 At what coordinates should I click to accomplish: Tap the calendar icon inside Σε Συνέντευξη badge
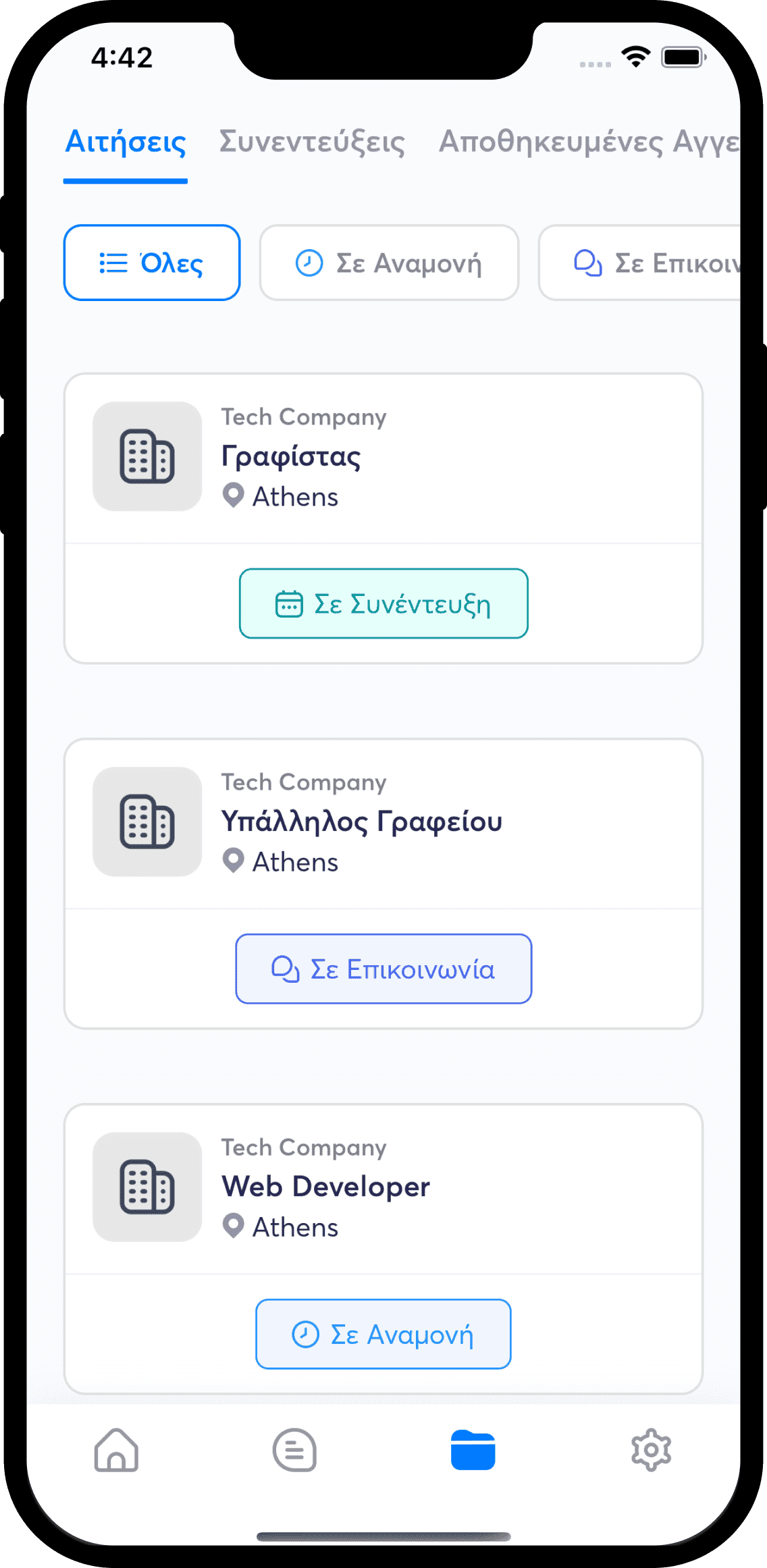(290, 603)
